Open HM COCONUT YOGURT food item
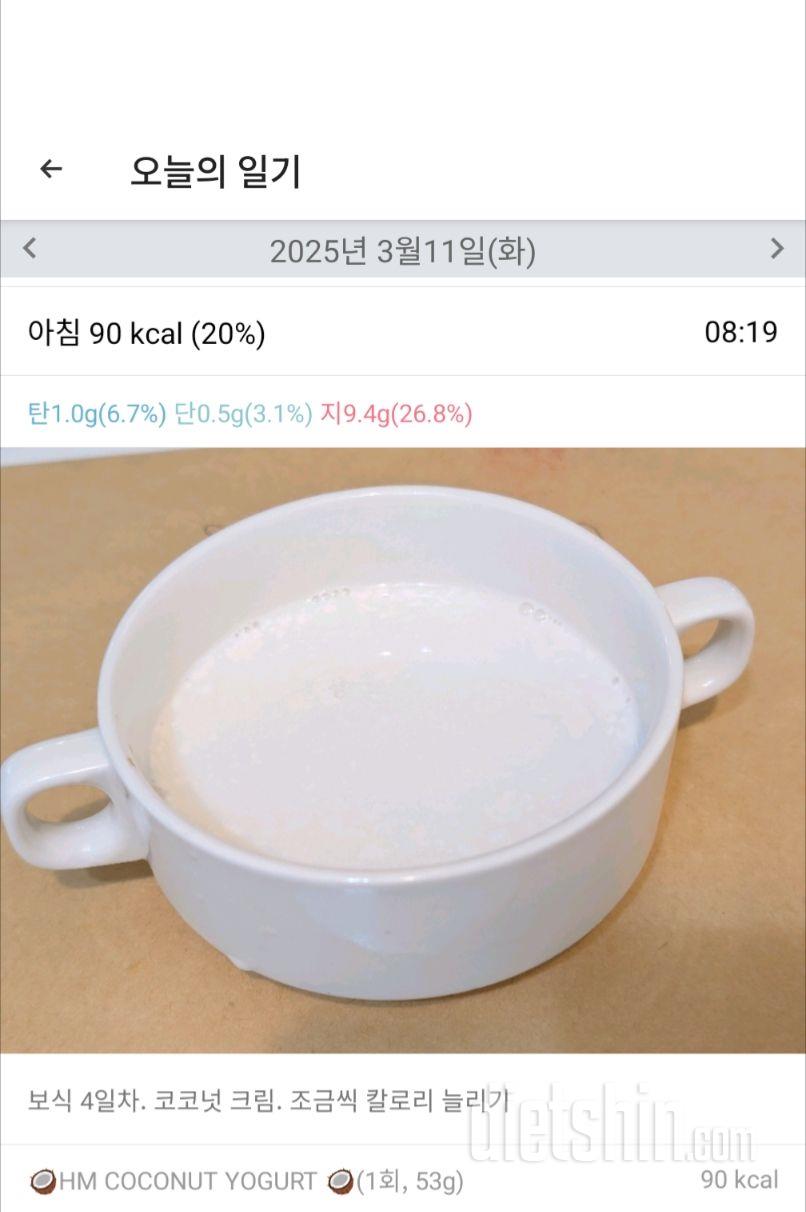This screenshot has height=1212, width=806. click(x=246, y=1181)
